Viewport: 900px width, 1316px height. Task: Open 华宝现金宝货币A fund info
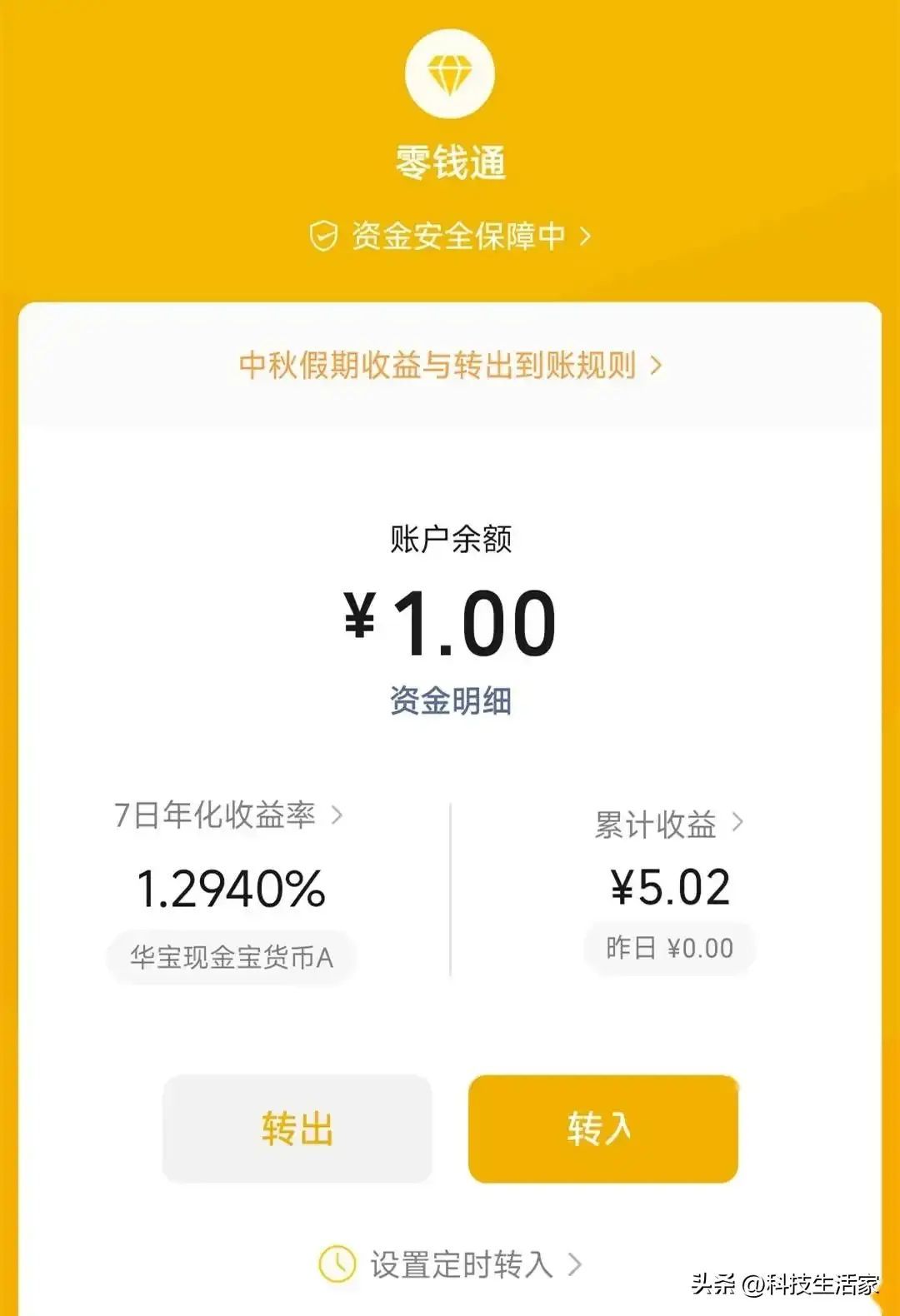(x=231, y=957)
